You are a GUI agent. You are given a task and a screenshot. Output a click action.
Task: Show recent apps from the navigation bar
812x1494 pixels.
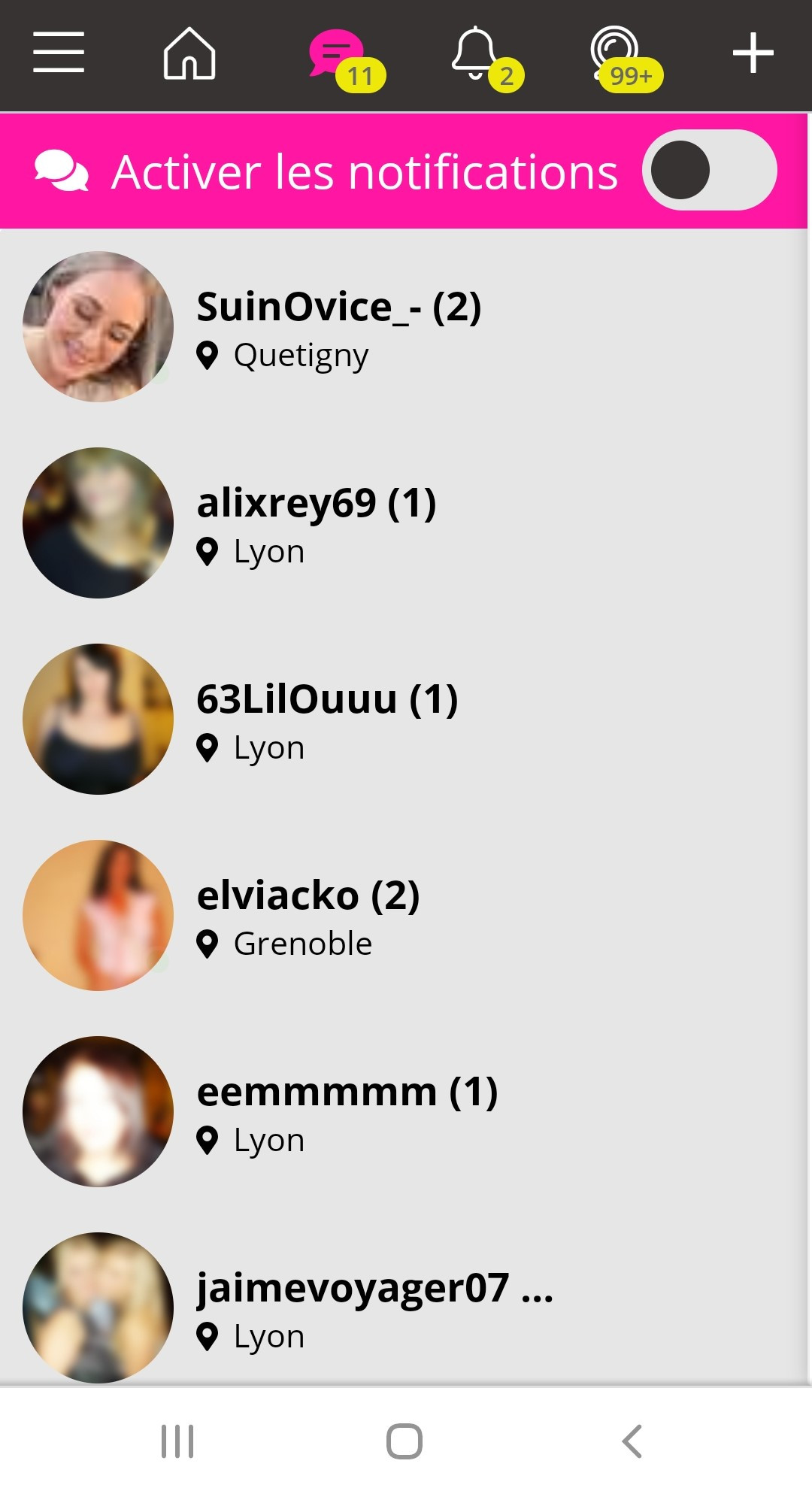click(x=178, y=1441)
